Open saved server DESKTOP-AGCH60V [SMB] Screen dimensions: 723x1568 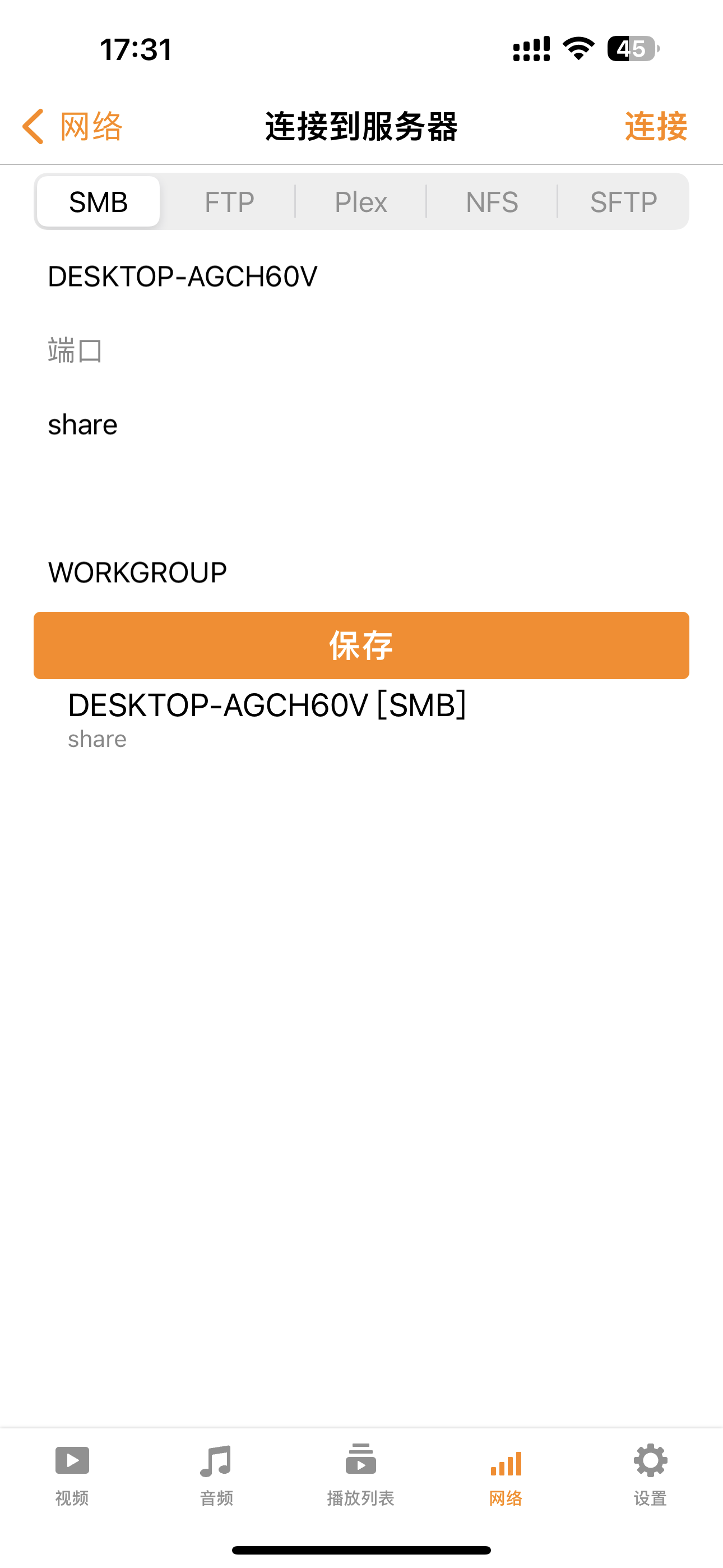361,720
